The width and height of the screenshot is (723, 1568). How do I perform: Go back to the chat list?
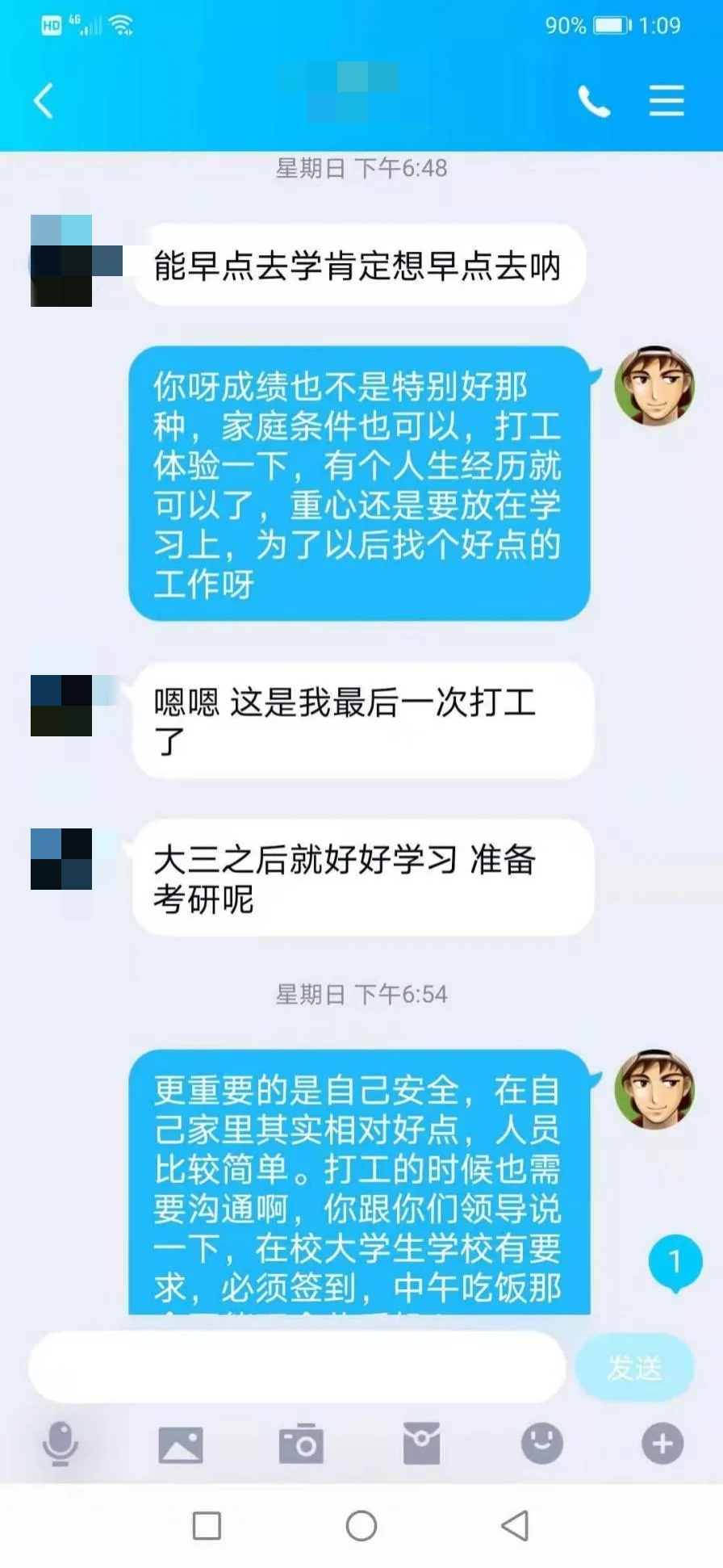[44, 101]
